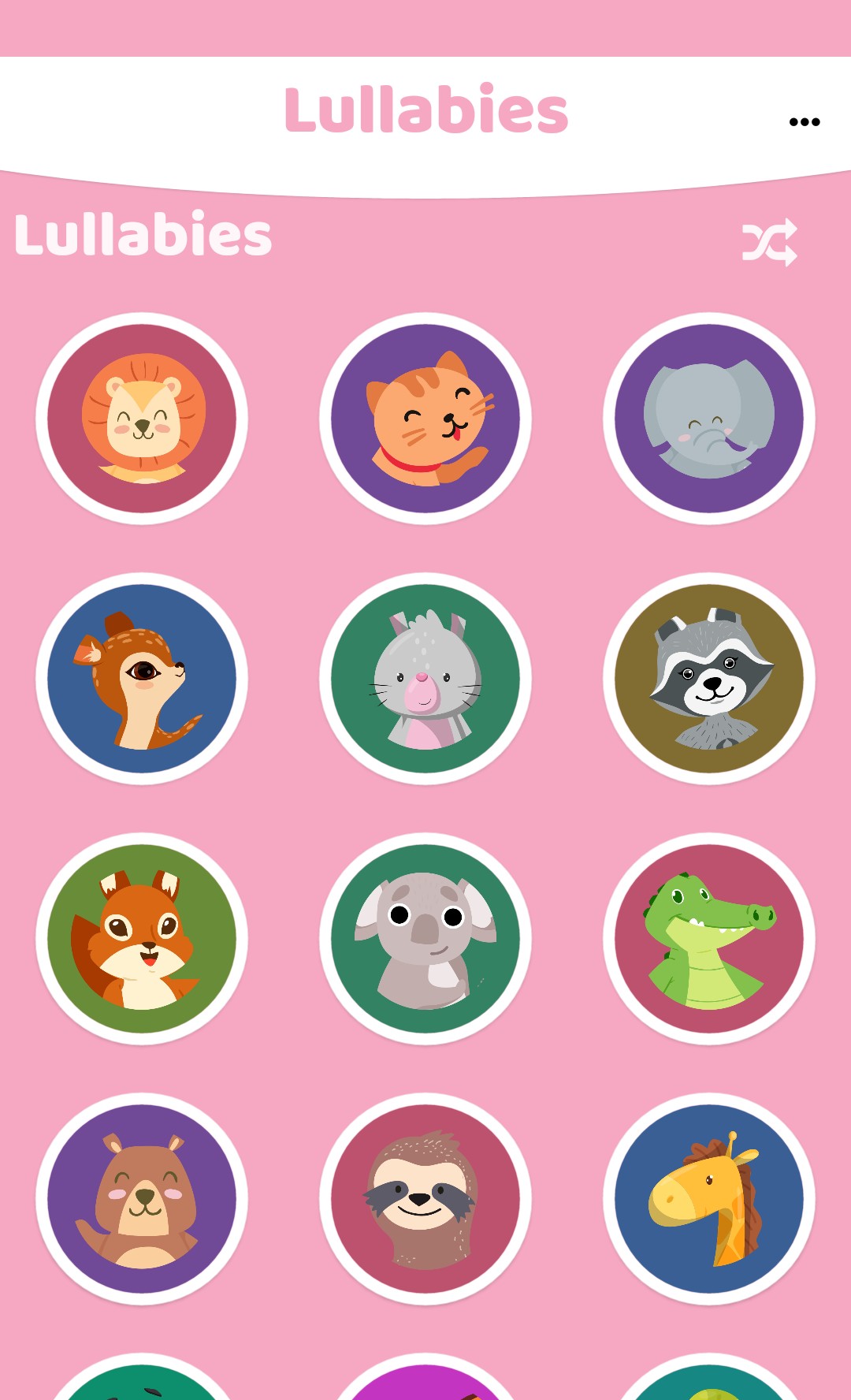Select the orange cat lullaby
This screenshot has height=1400, width=851.
[425, 419]
